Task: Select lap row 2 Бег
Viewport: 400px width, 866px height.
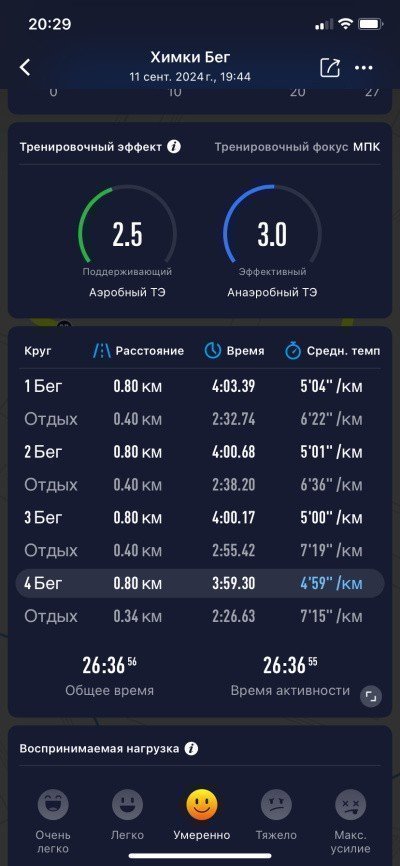Action: (200, 452)
